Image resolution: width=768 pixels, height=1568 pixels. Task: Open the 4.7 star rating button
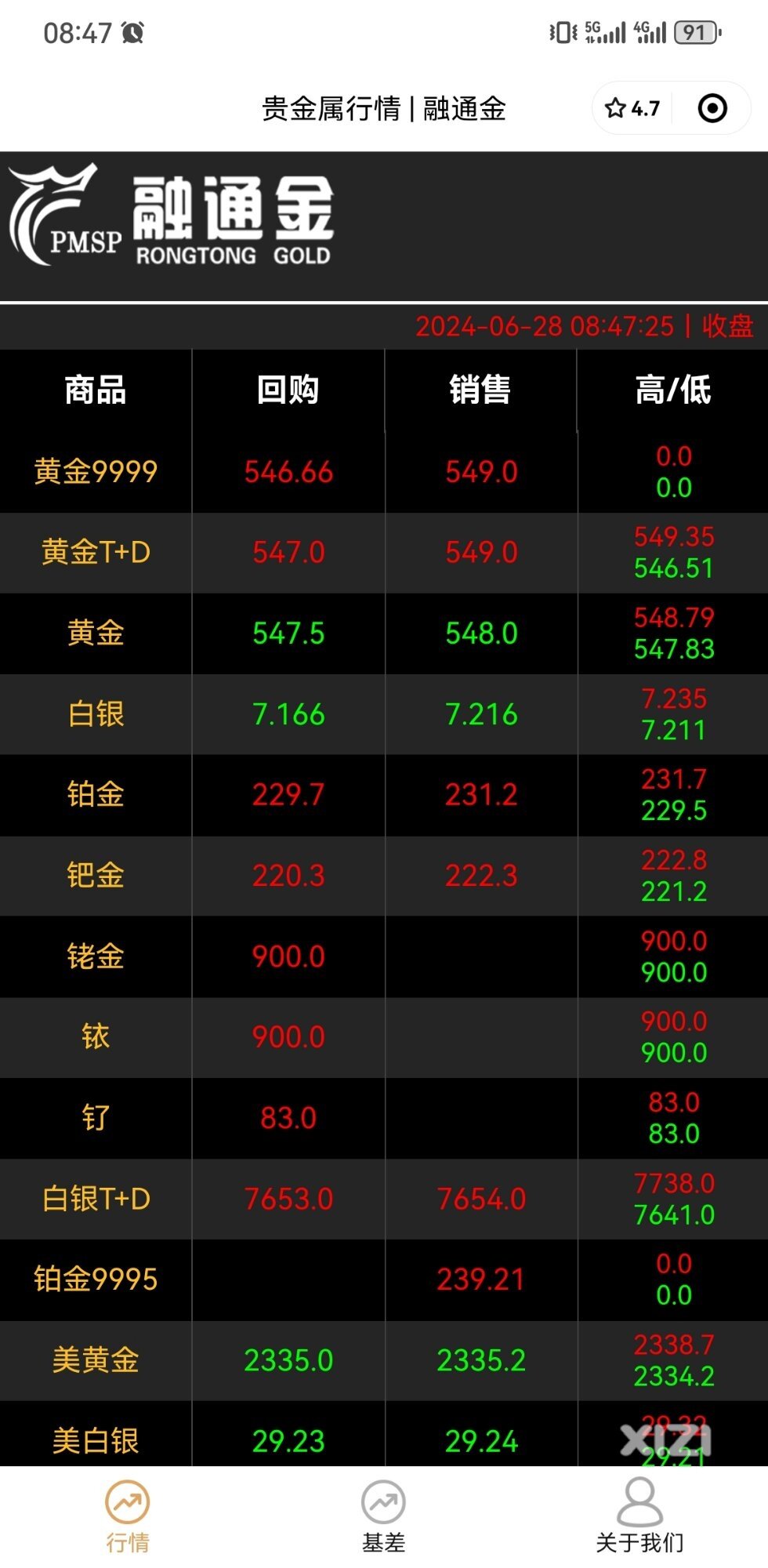tap(632, 108)
